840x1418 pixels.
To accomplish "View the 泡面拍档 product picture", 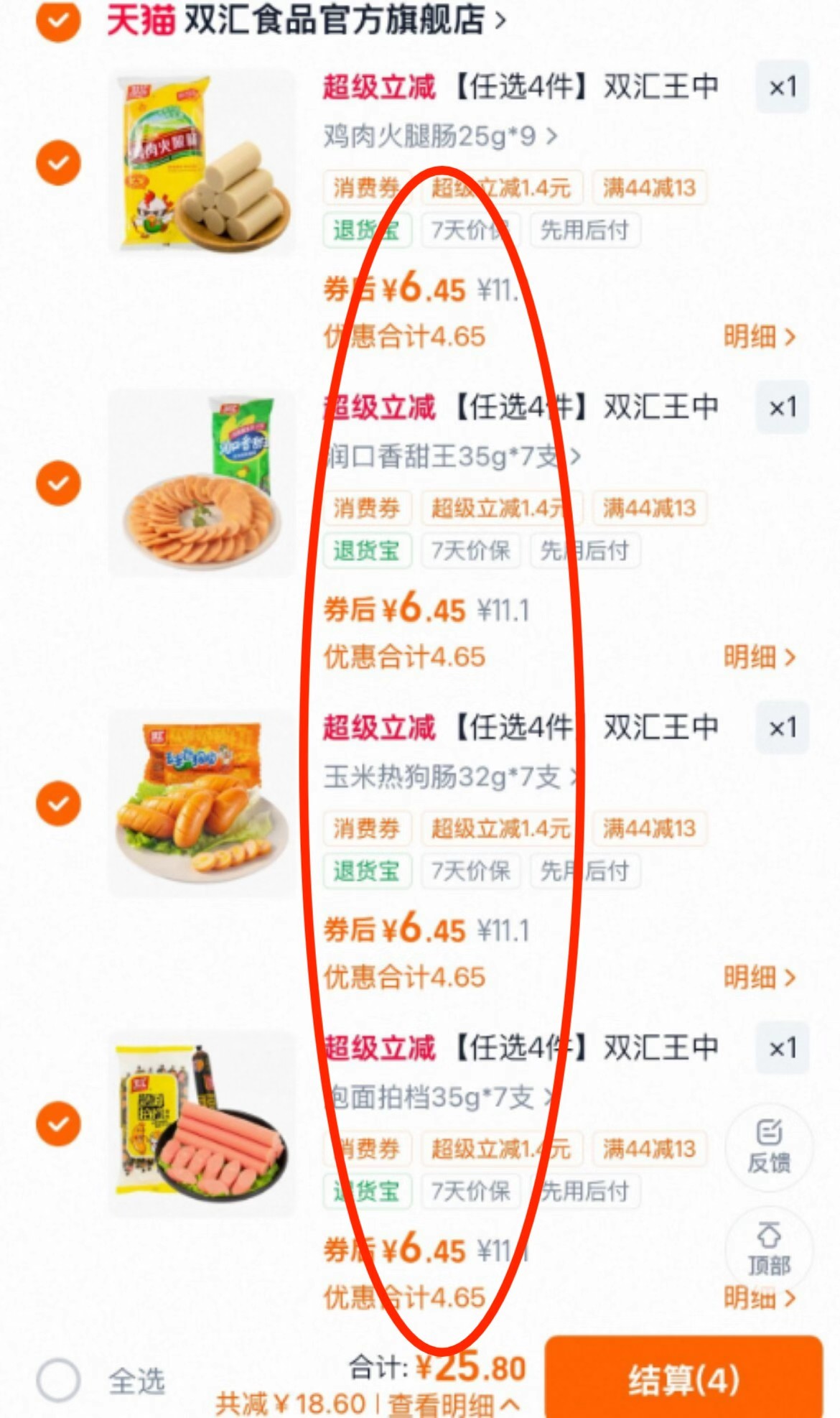I will tap(202, 1123).
